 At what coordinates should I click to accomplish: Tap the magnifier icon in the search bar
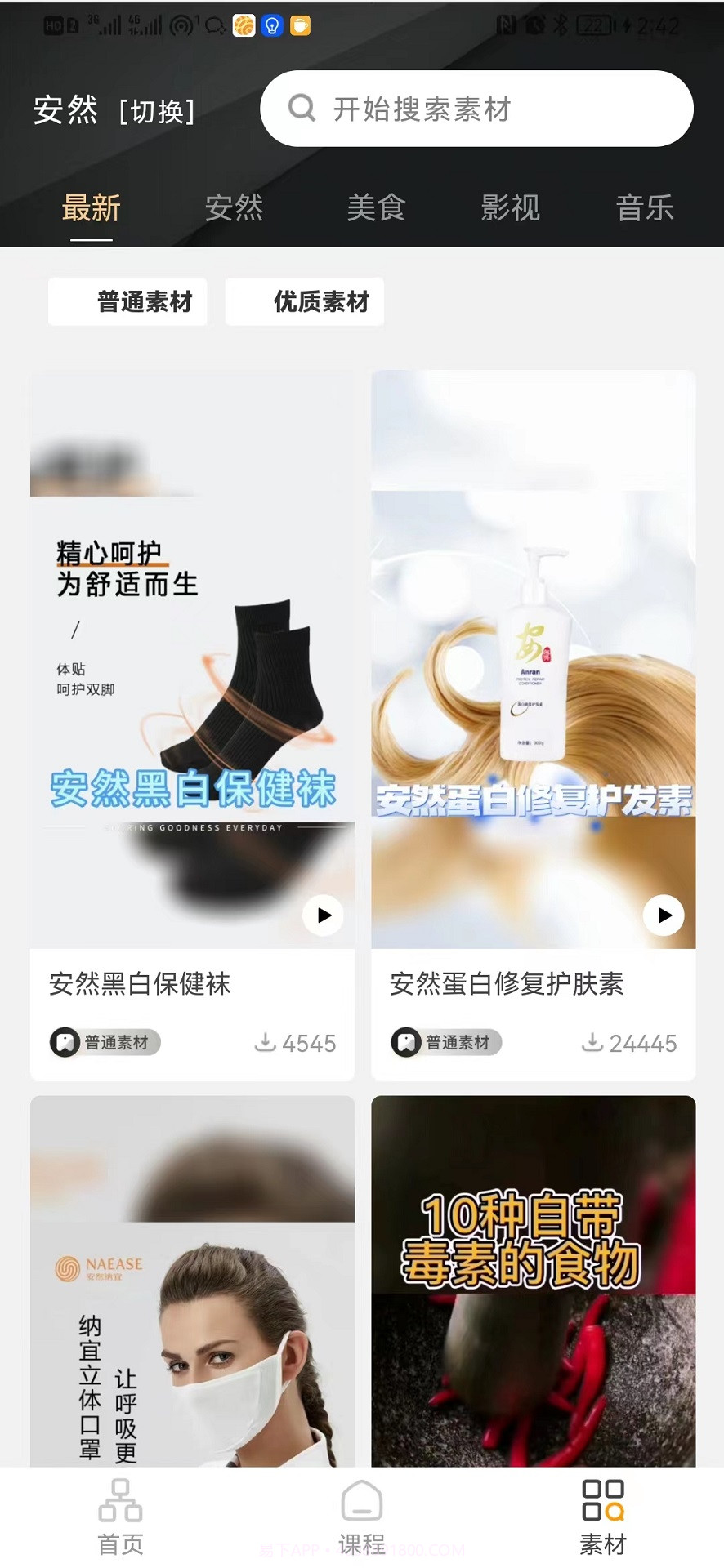pyautogui.click(x=302, y=108)
